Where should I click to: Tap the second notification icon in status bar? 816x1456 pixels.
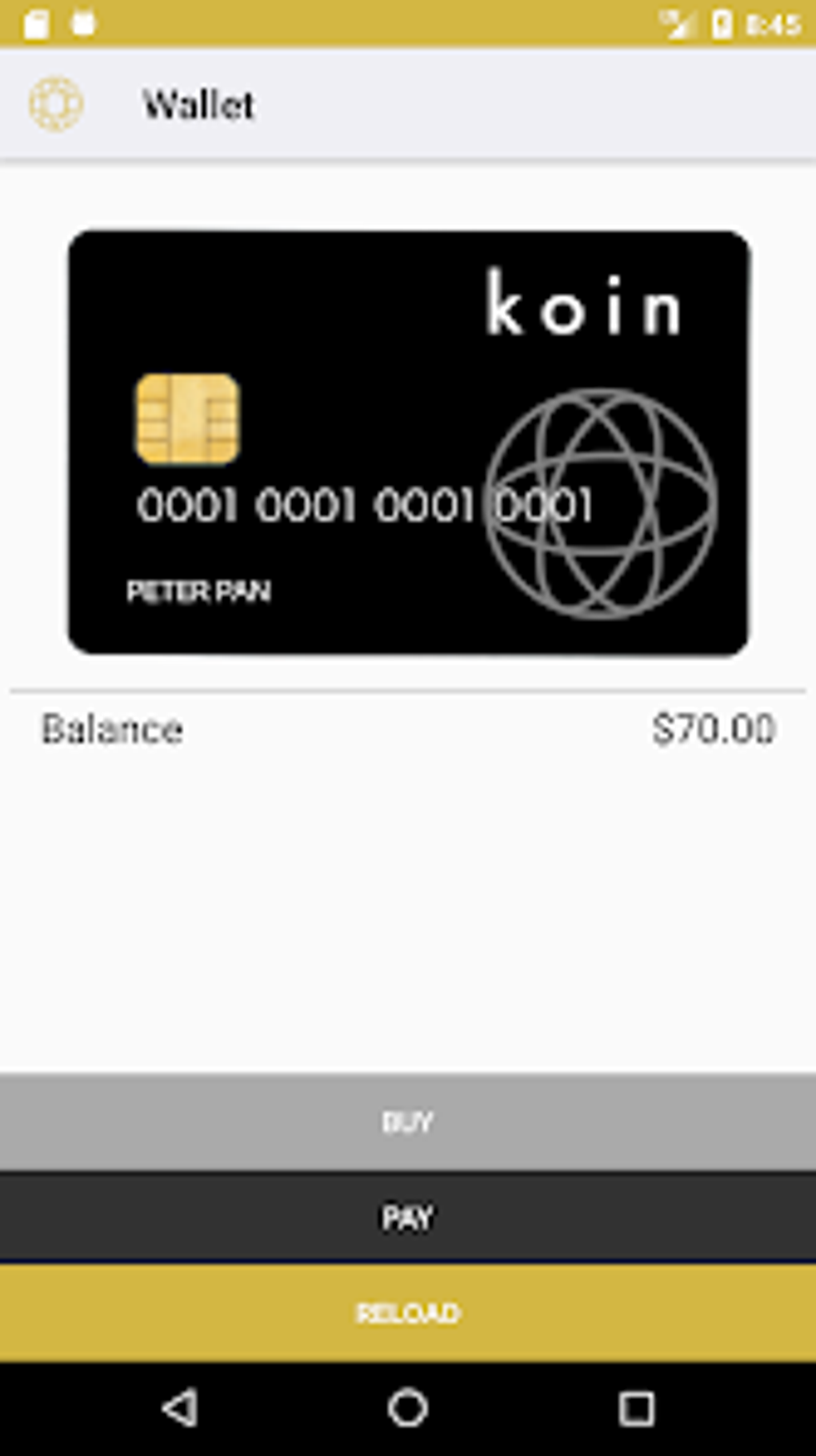point(80,23)
